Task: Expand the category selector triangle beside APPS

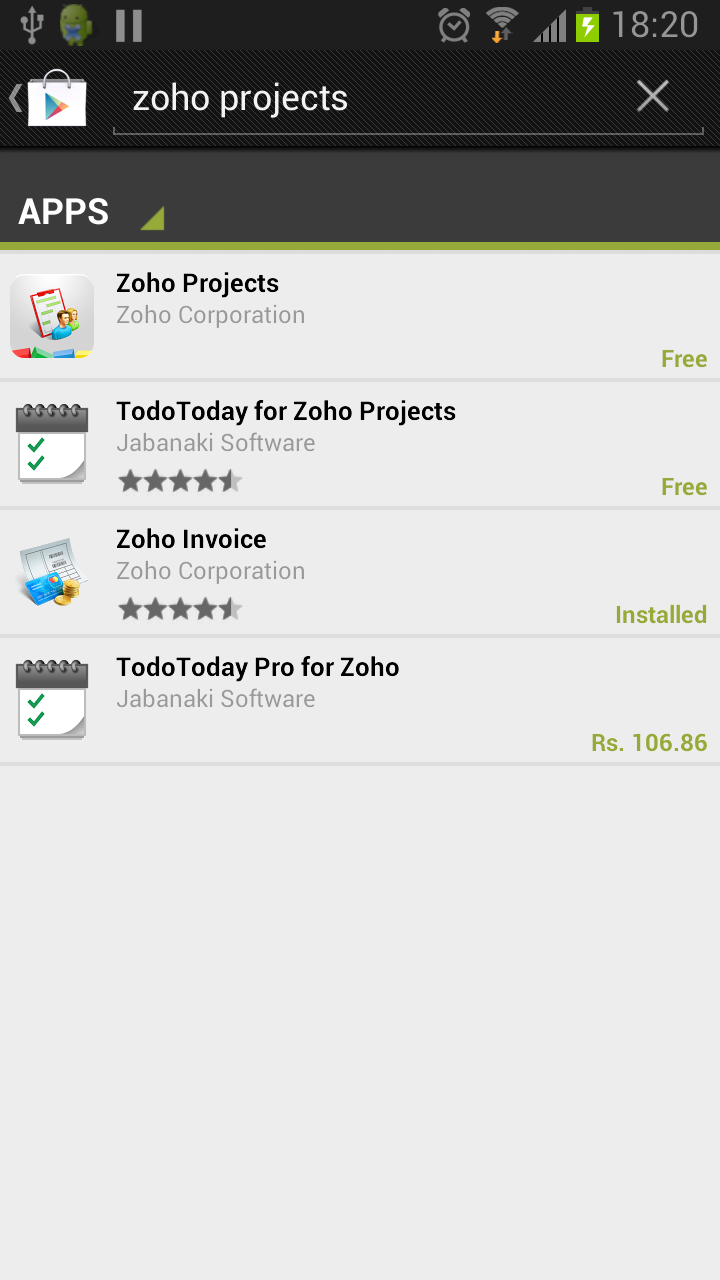Action: point(152,215)
